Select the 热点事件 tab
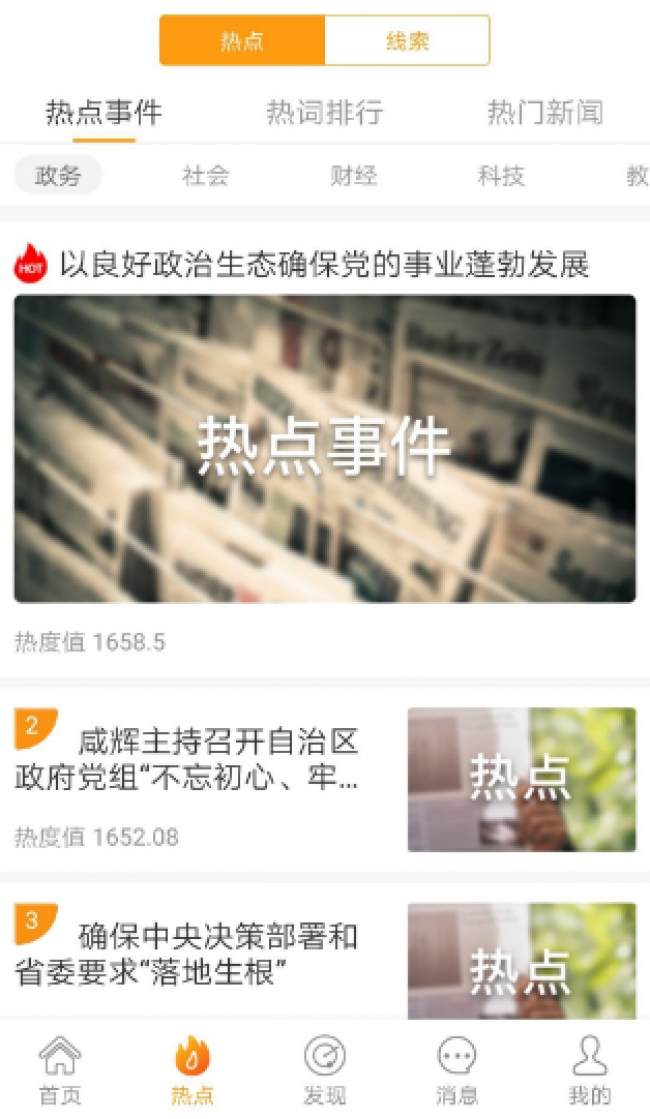This screenshot has height=1119, width=650. pos(104,113)
